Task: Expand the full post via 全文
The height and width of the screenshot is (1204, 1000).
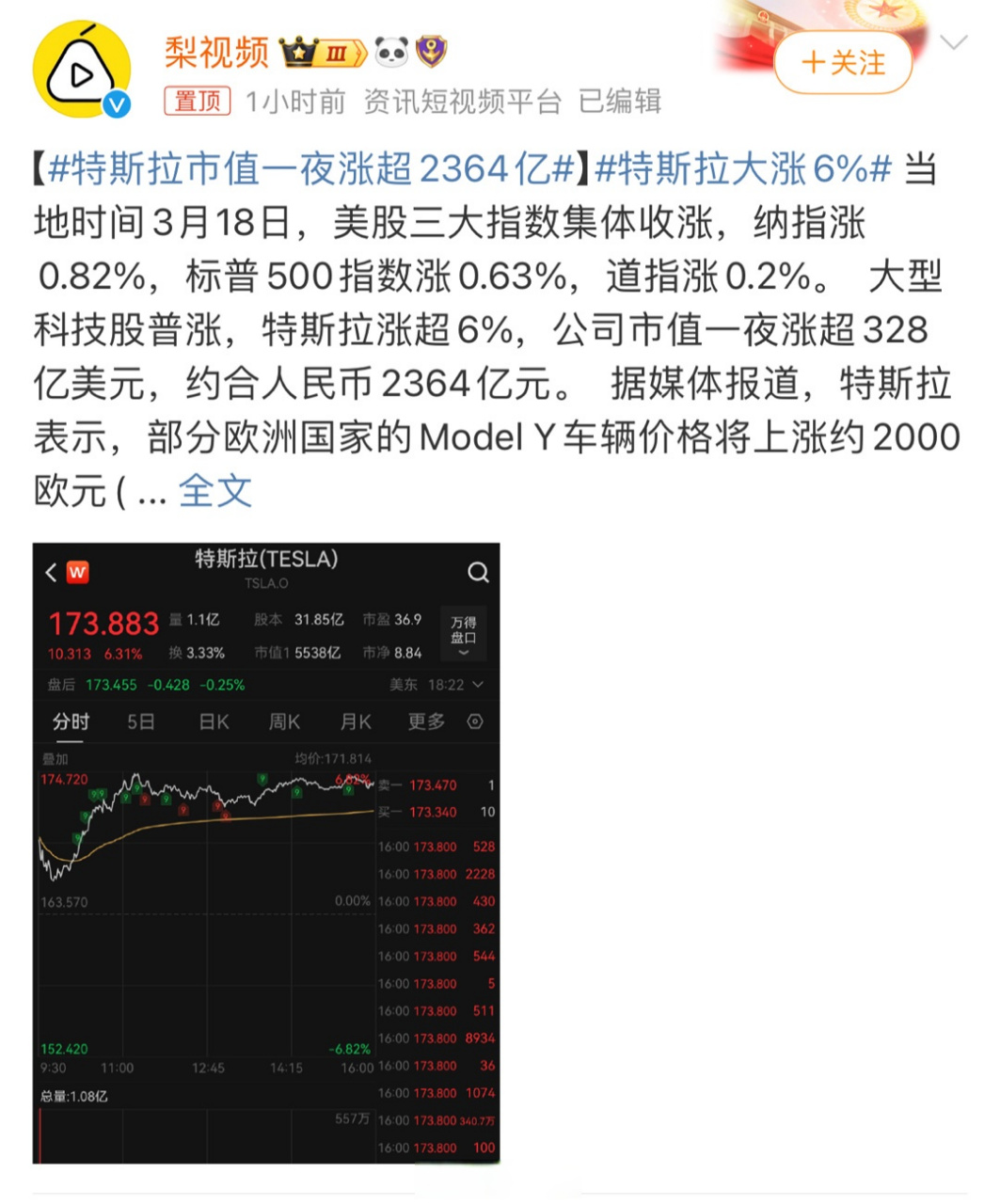Action: (215, 490)
